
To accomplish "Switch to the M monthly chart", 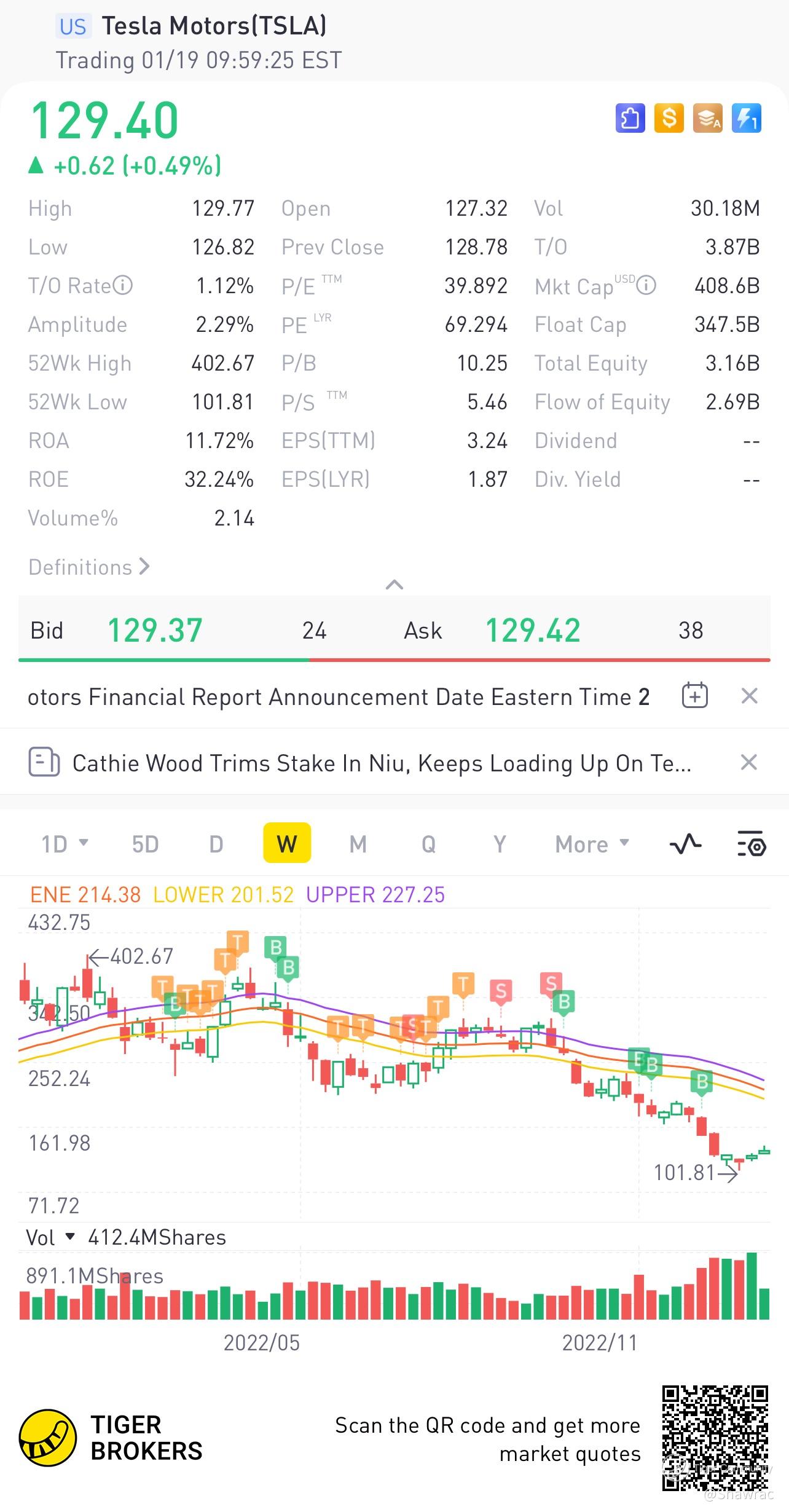I will [x=358, y=844].
